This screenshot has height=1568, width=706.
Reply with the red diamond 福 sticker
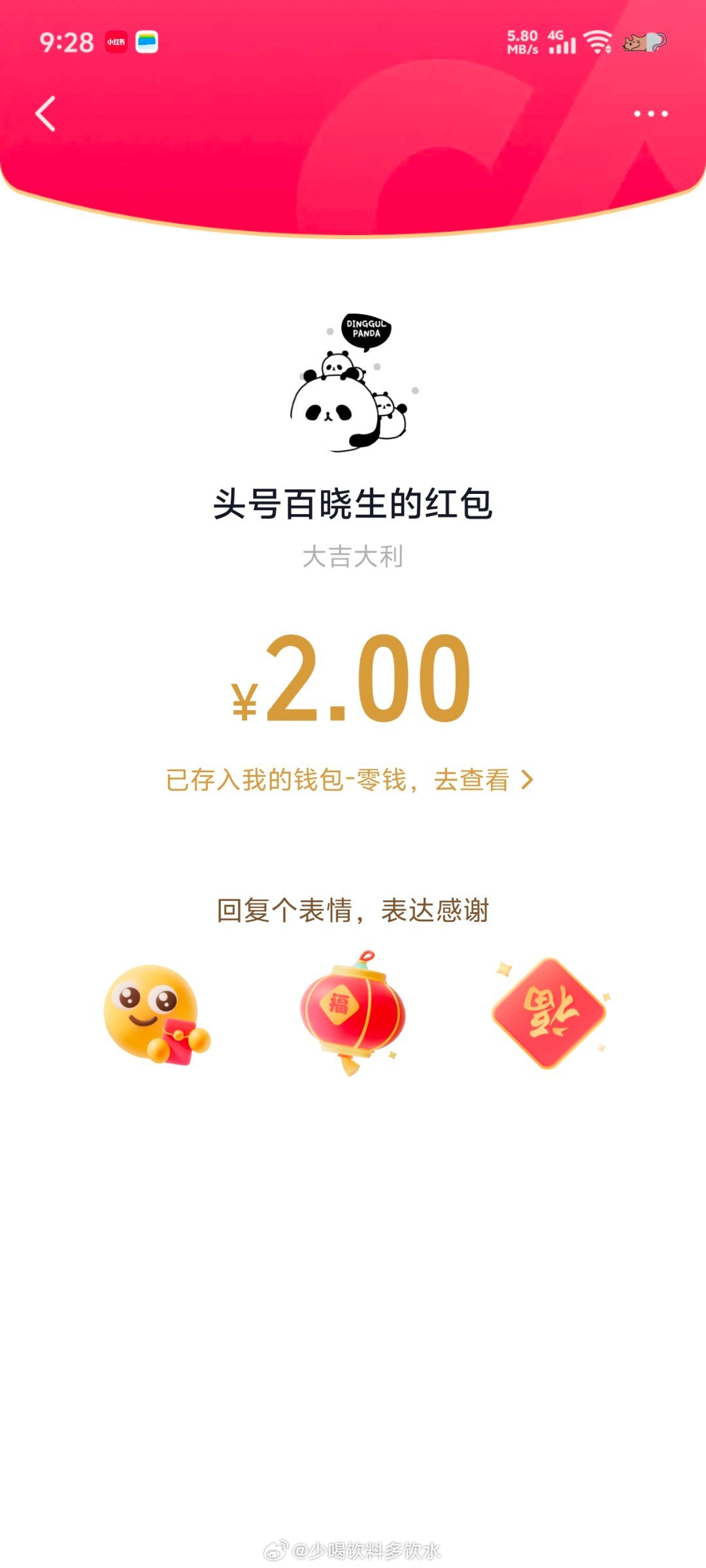[x=549, y=1013]
